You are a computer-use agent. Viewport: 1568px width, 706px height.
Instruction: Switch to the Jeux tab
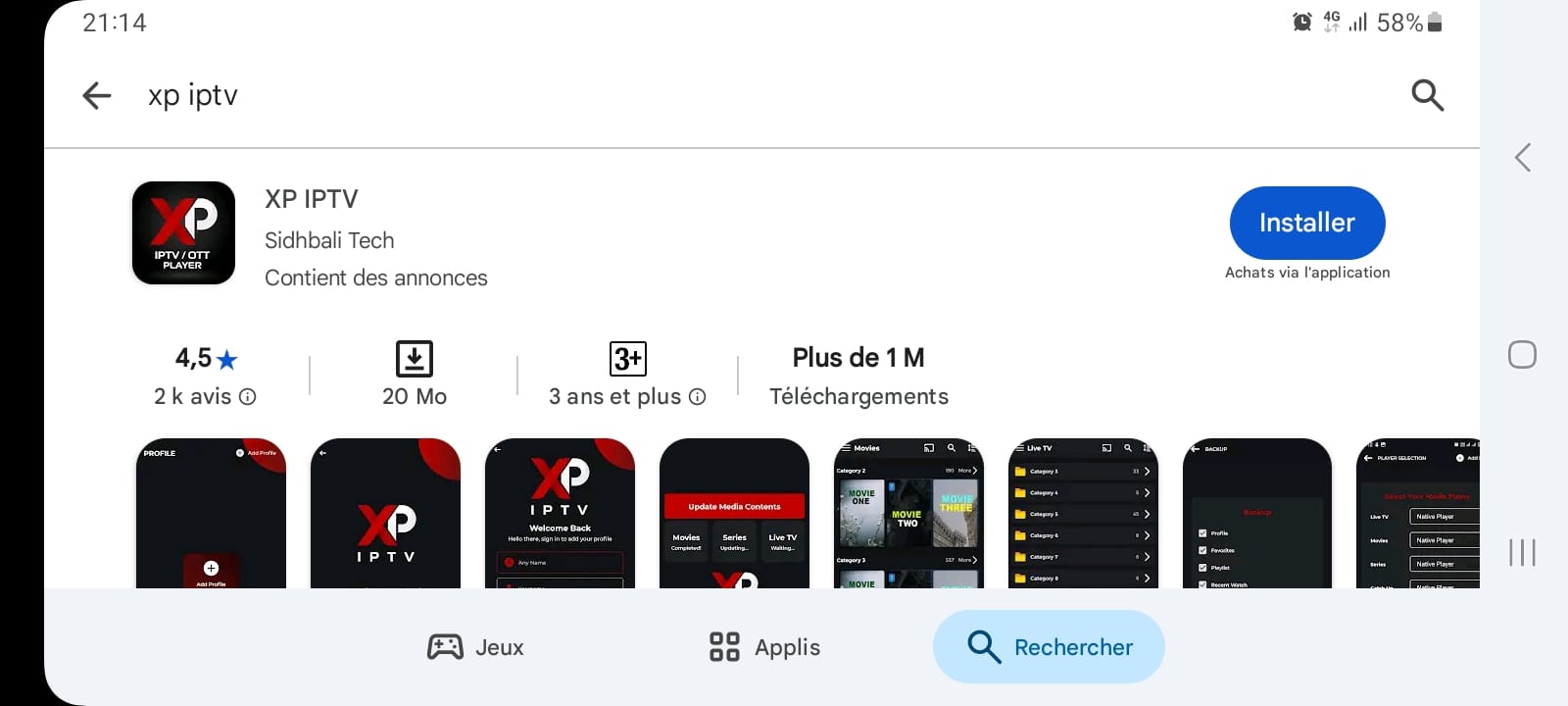coord(475,647)
